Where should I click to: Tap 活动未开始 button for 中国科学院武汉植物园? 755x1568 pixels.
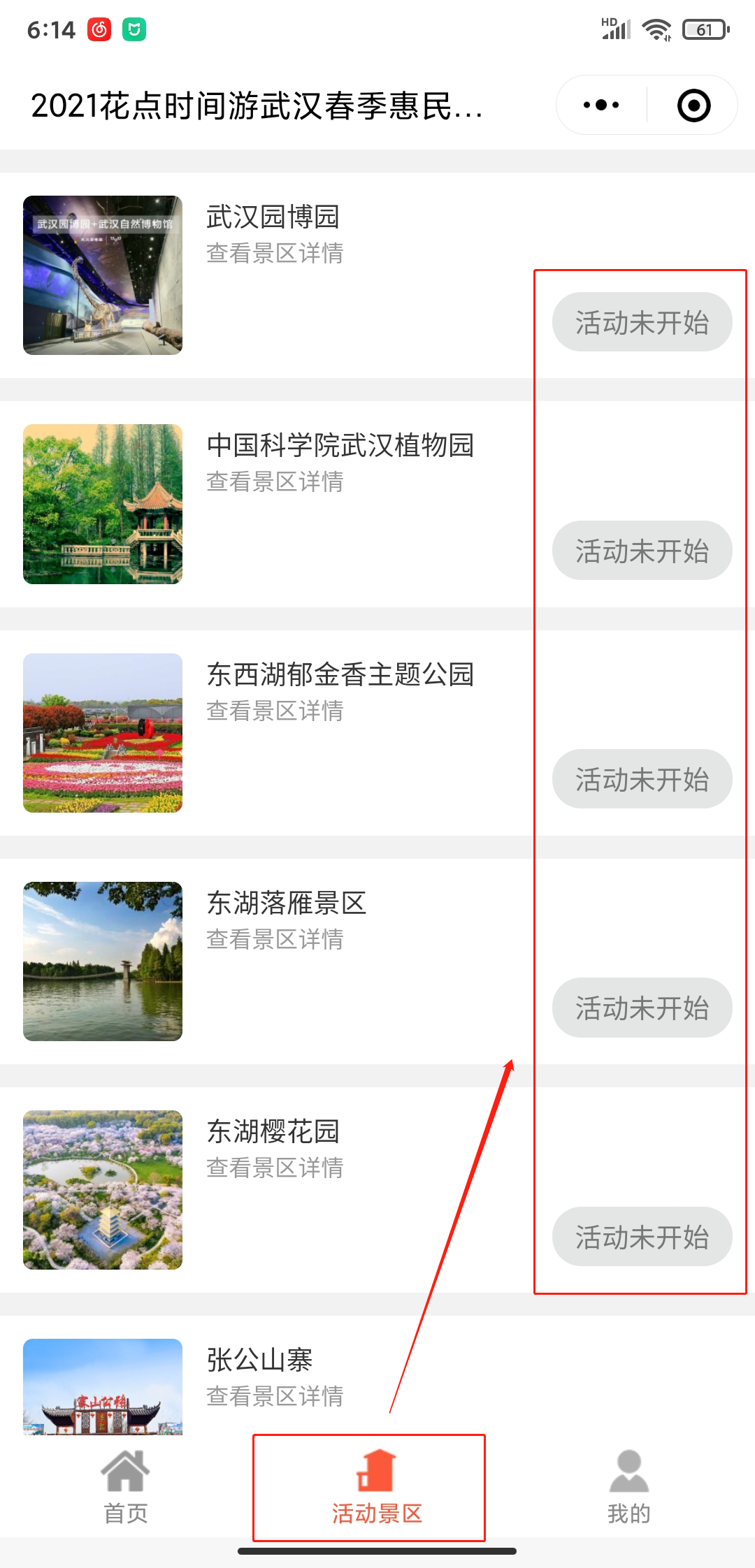pyautogui.click(x=642, y=551)
